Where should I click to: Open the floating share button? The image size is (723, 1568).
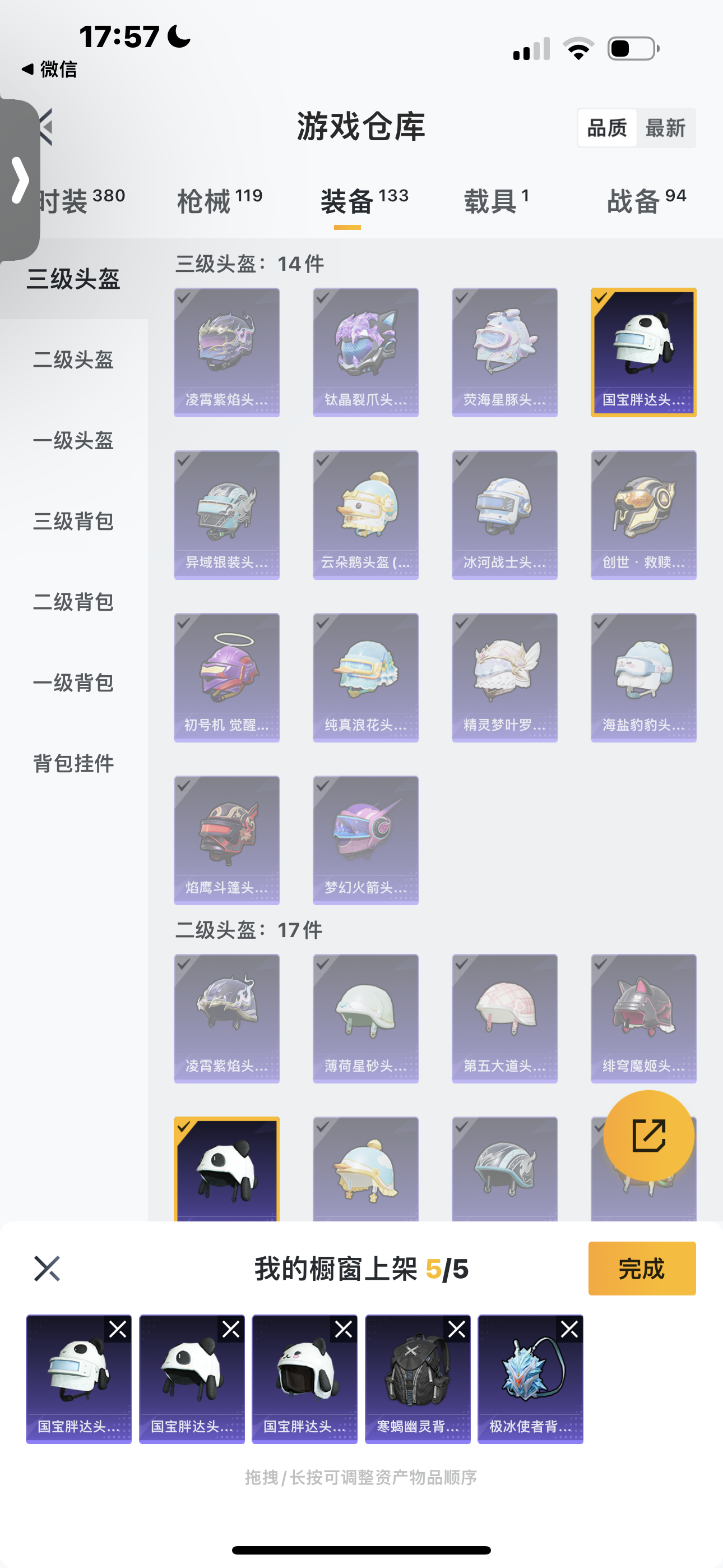click(648, 1135)
